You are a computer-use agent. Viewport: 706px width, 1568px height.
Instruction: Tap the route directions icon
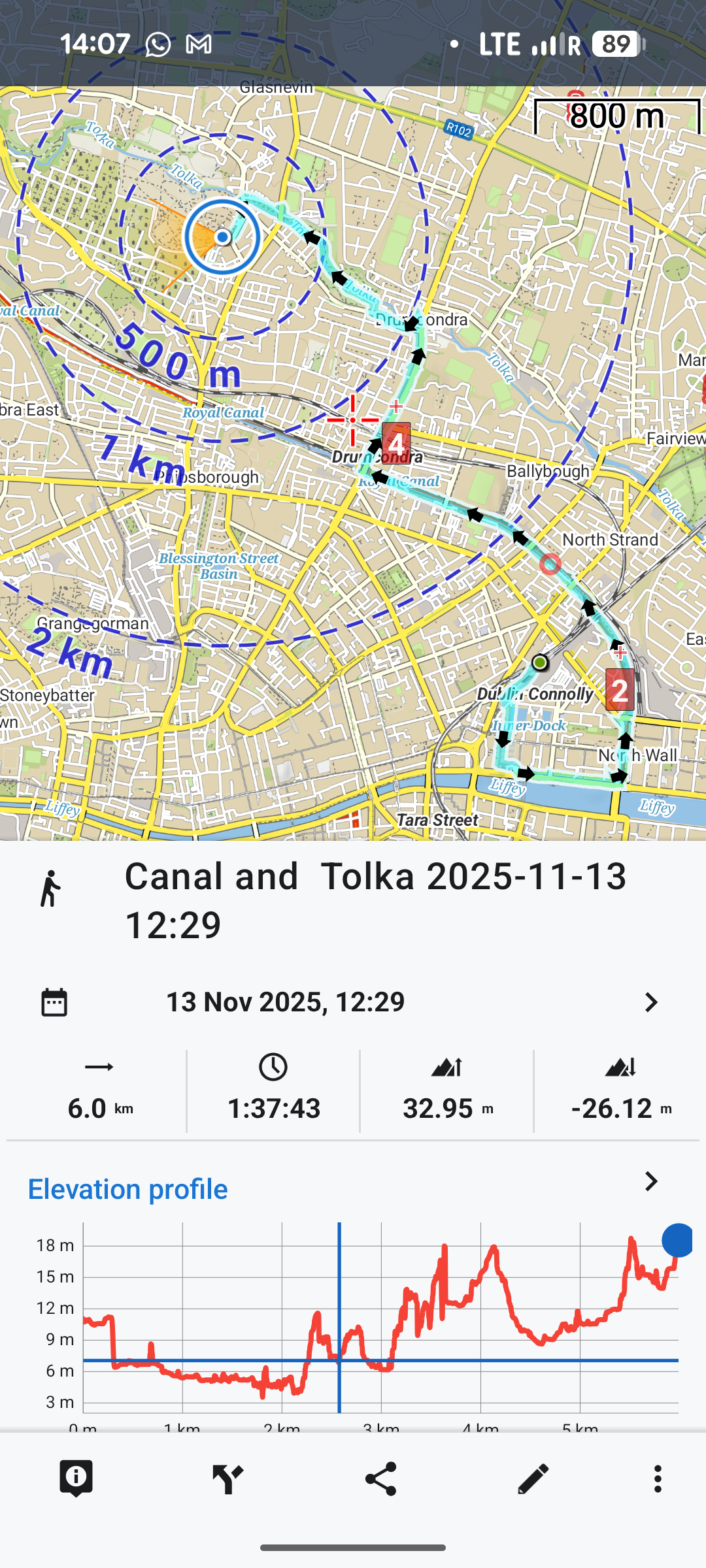tap(228, 1478)
